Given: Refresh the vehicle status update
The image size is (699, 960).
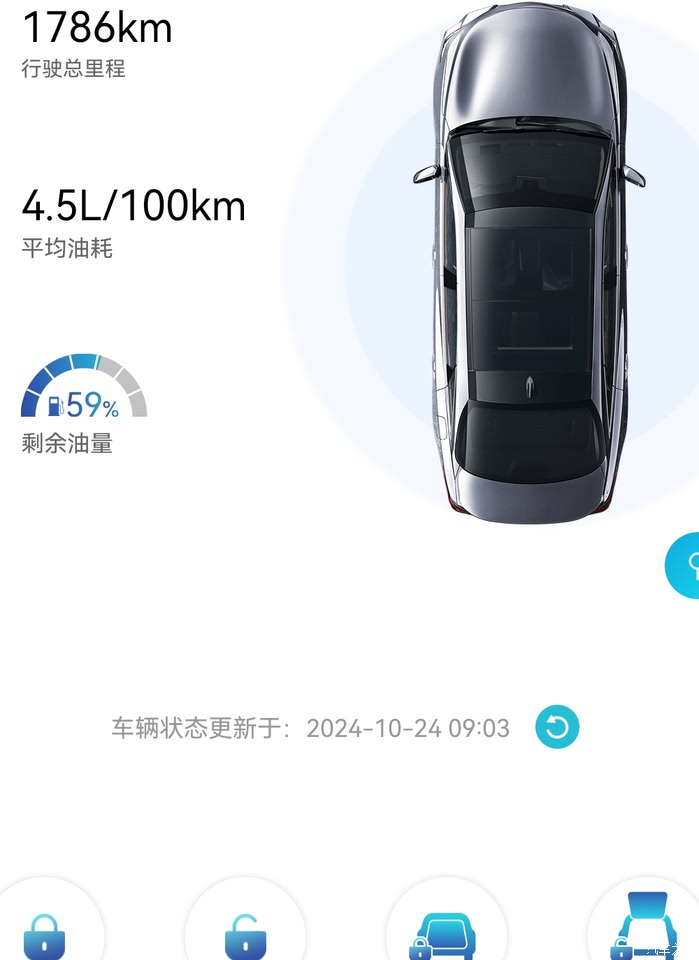Looking at the screenshot, I should click(x=557, y=727).
